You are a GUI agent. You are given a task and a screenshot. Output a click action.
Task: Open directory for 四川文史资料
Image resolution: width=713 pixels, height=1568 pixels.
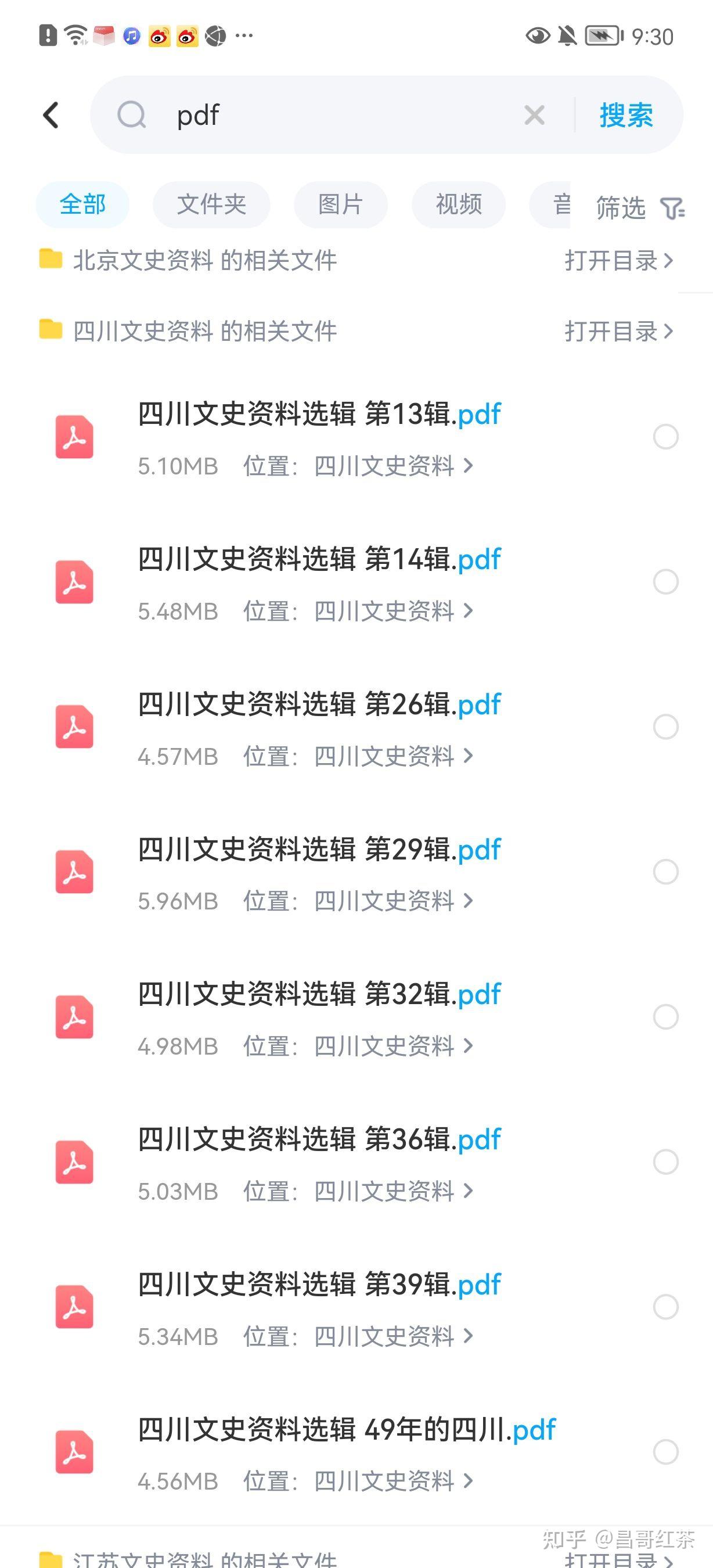[x=619, y=331]
